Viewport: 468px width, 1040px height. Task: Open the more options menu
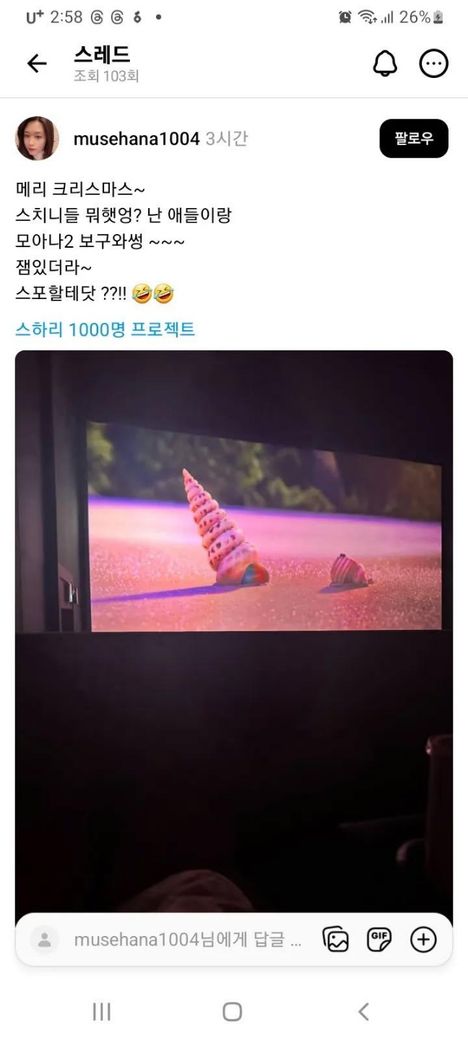pos(434,64)
